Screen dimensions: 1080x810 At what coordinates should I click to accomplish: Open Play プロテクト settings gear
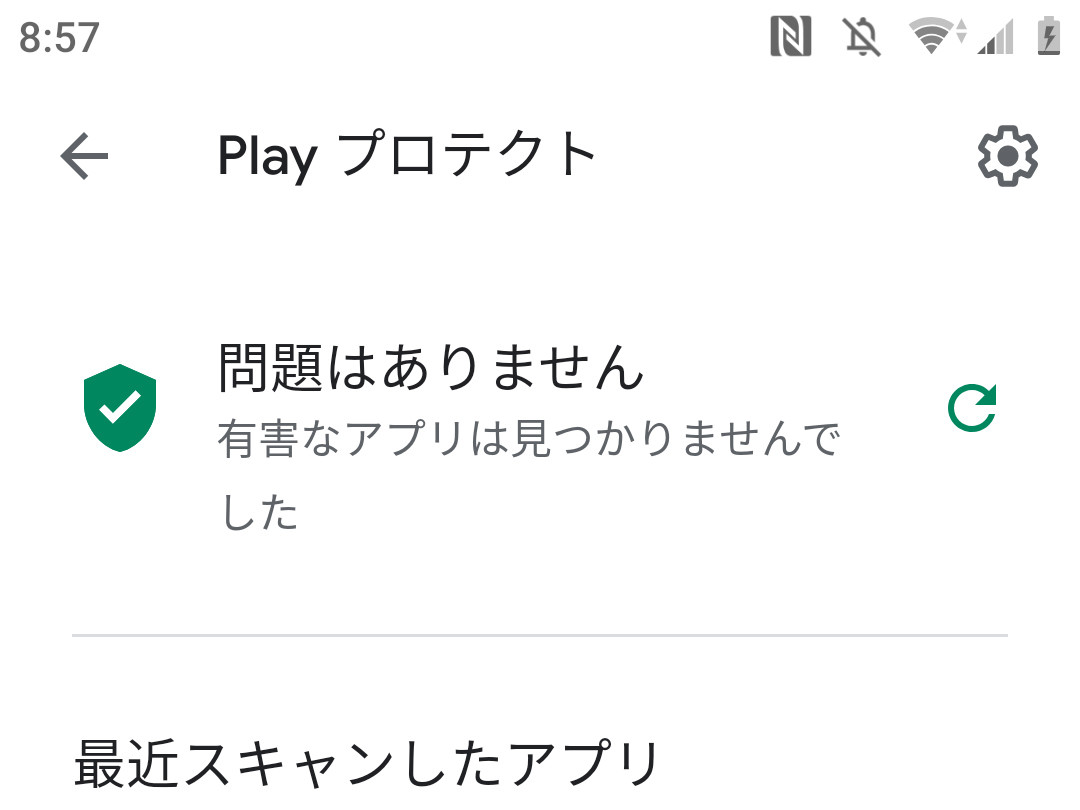(1007, 157)
